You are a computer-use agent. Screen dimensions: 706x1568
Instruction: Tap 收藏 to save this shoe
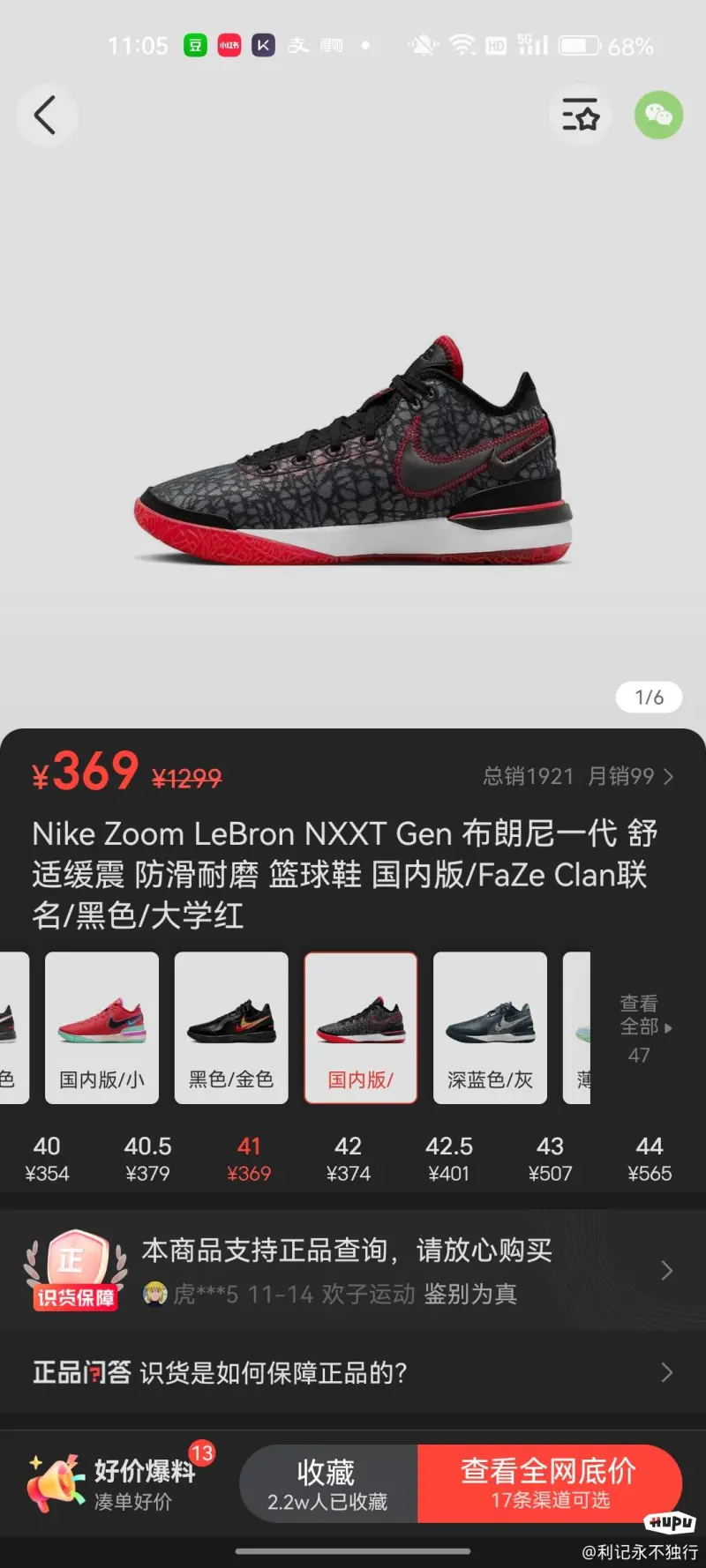[327, 1483]
